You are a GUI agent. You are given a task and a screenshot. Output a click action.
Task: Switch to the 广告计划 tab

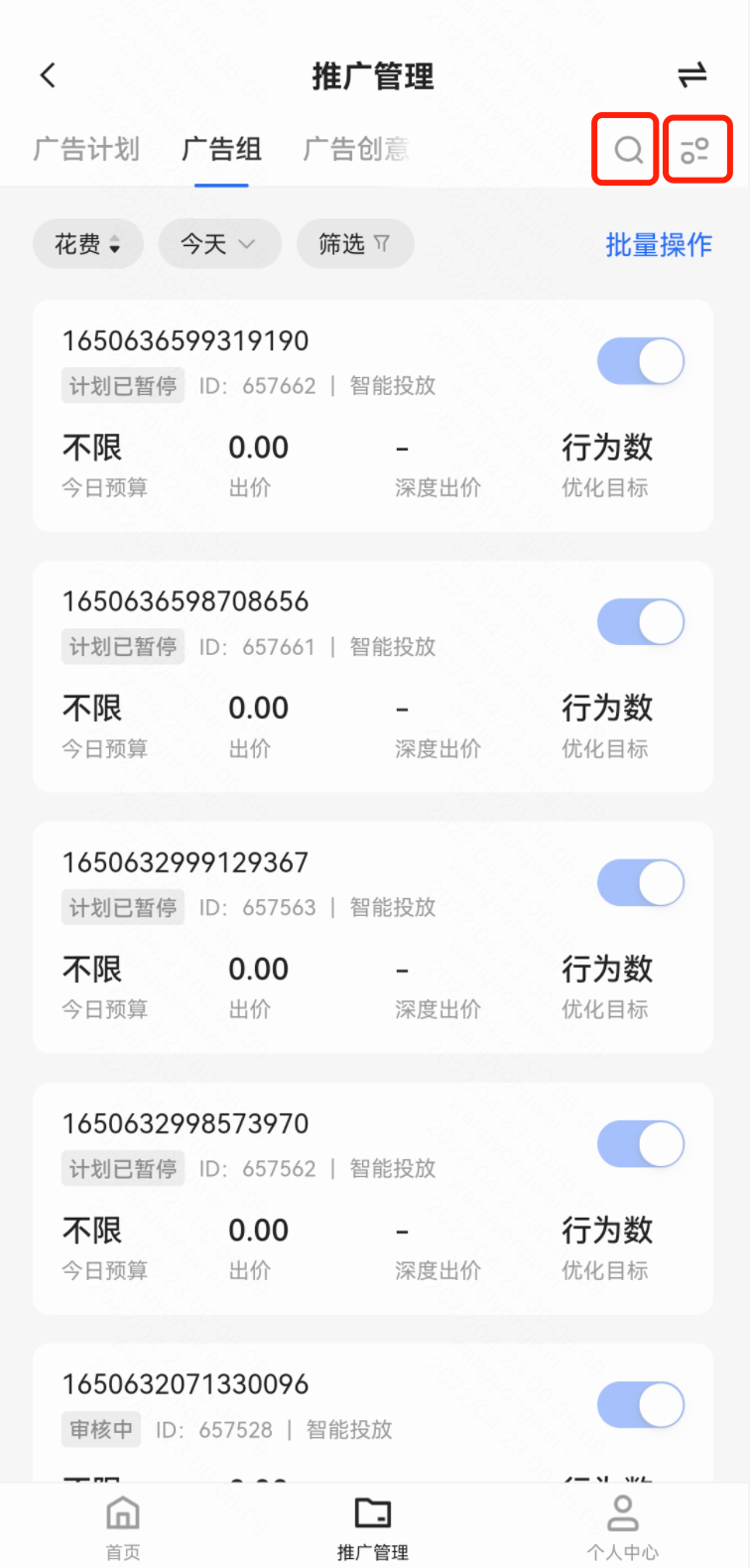click(85, 150)
